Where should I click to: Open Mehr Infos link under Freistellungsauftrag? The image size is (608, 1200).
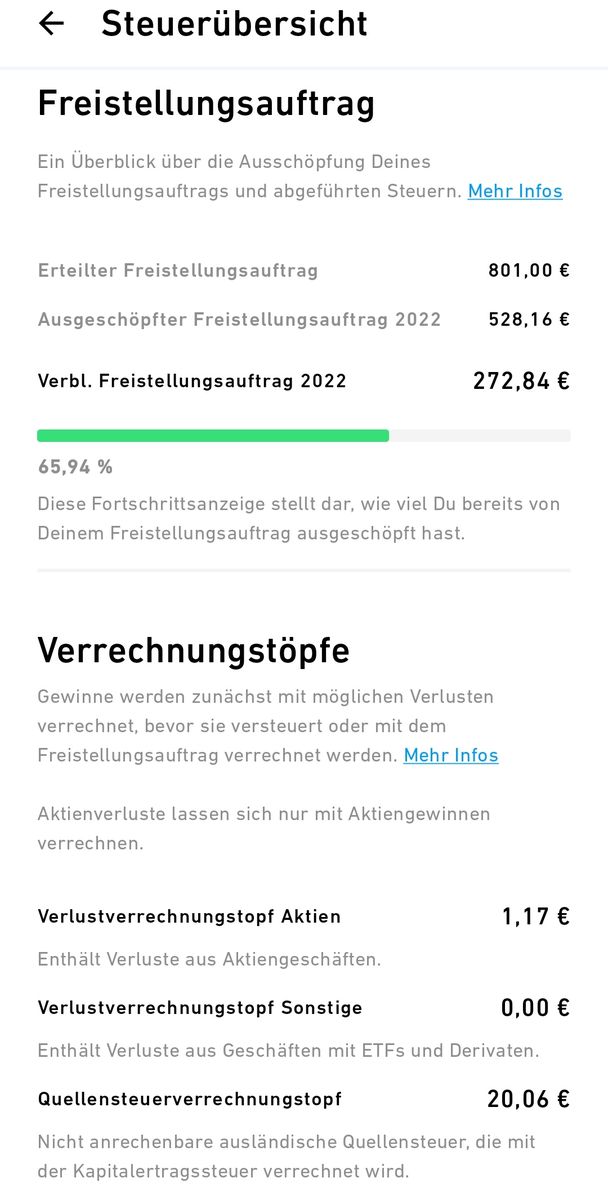[515, 191]
